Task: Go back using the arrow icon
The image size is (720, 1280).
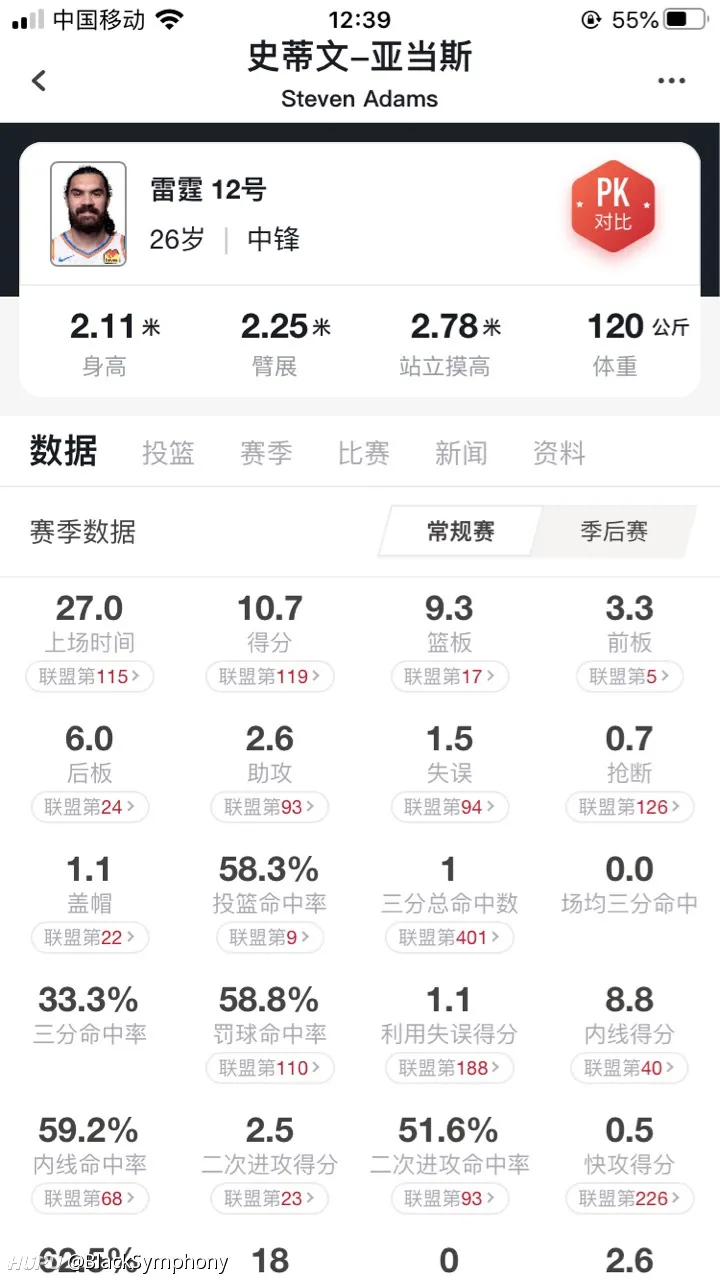Action: click(39, 81)
